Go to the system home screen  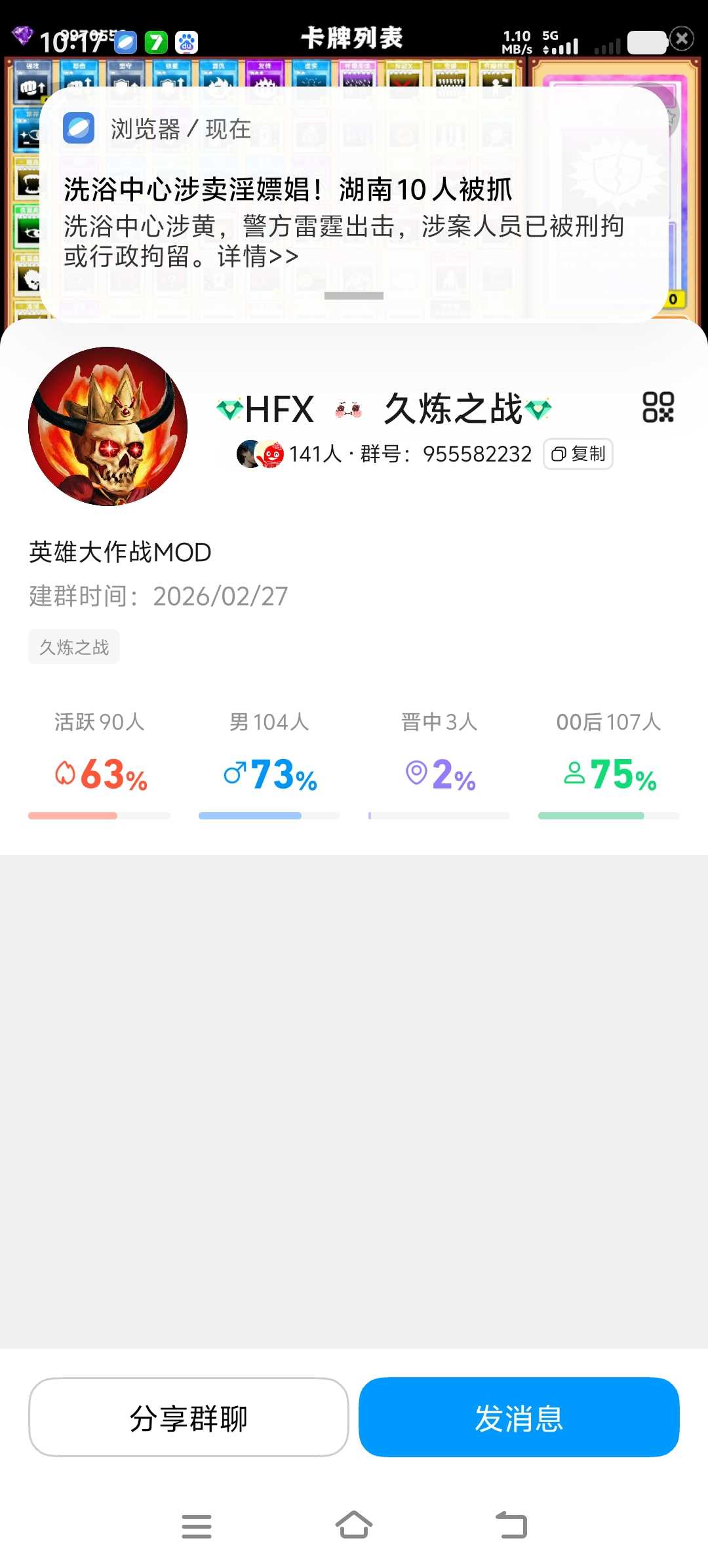tap(354, 1525)
